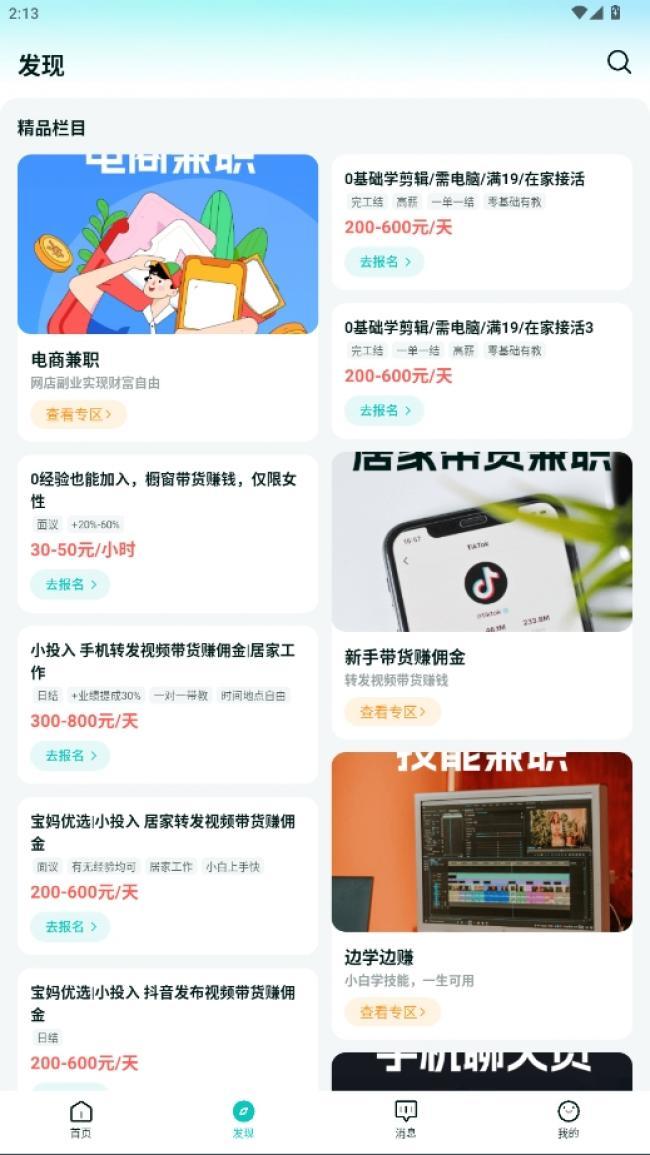The image size is (650, 1155).
Task: Tap 去报名 for 手机转发视频带货 job
Action: pos(70,755)
